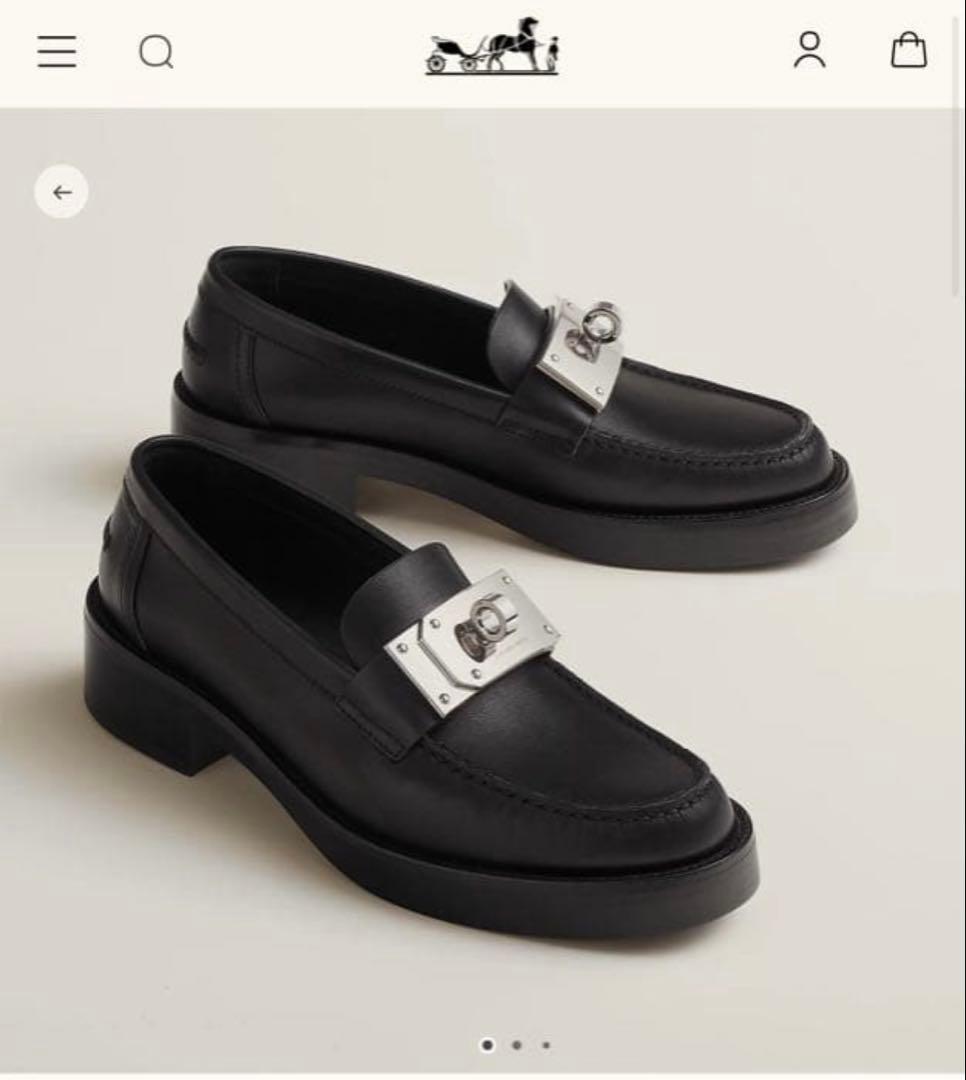Select the second carousel indicator dot

tap(517, 1044)
